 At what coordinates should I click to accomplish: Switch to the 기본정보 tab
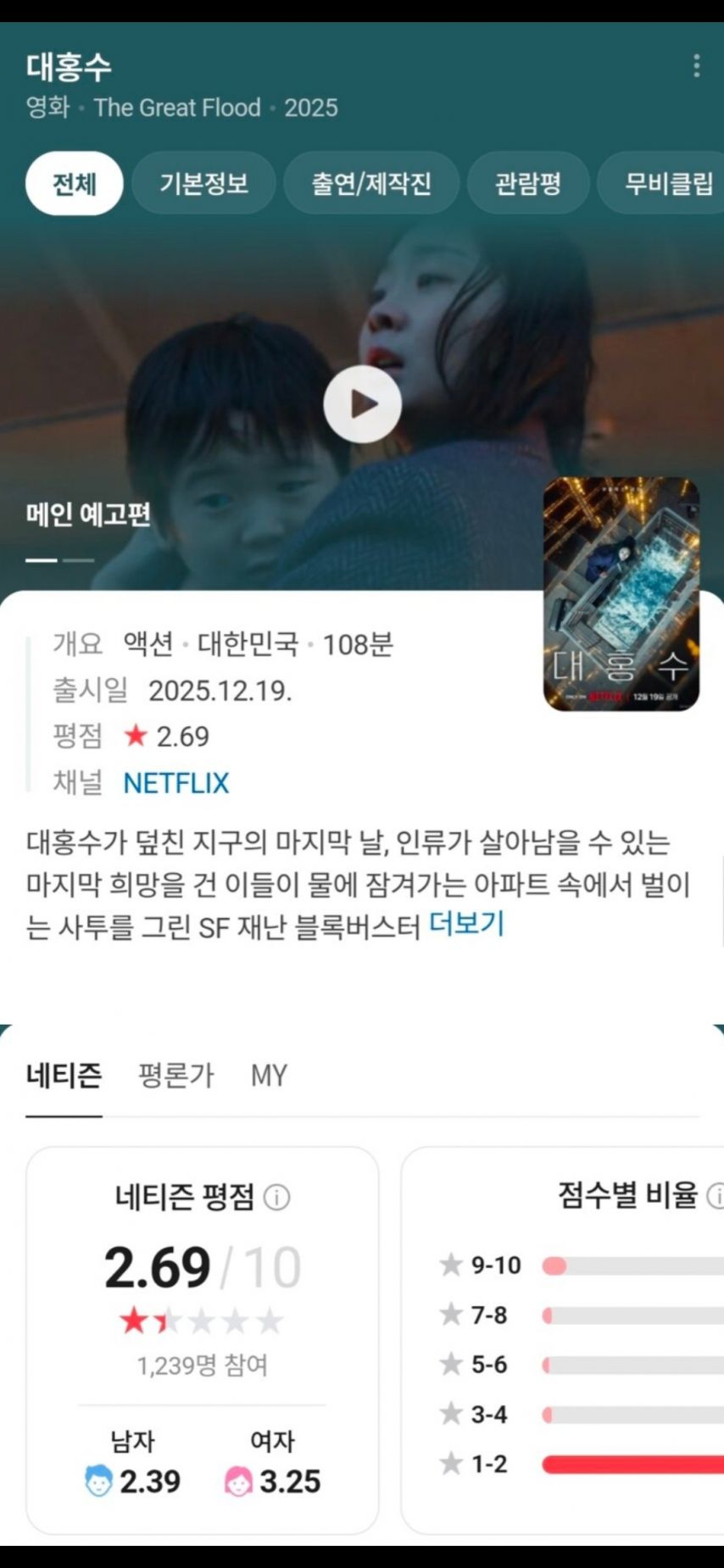[203, 183]
